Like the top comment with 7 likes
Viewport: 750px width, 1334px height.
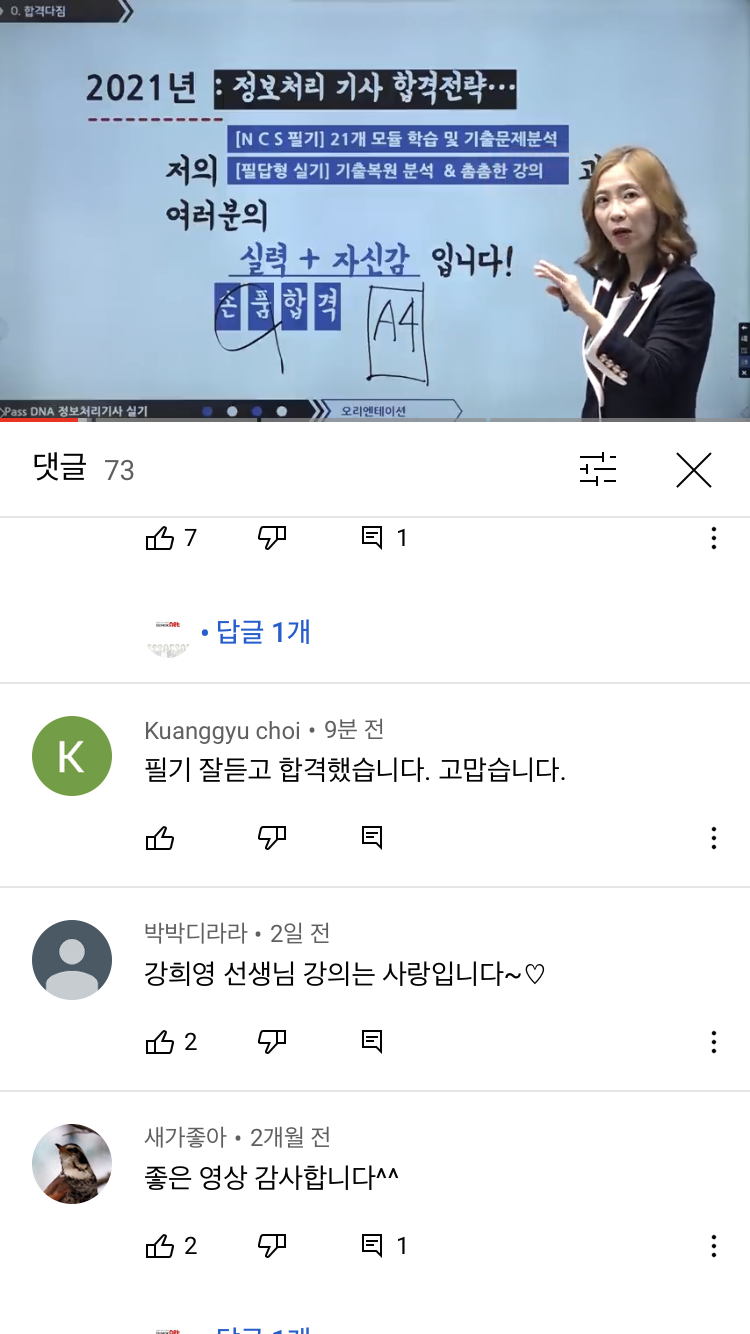click(160, 539)
